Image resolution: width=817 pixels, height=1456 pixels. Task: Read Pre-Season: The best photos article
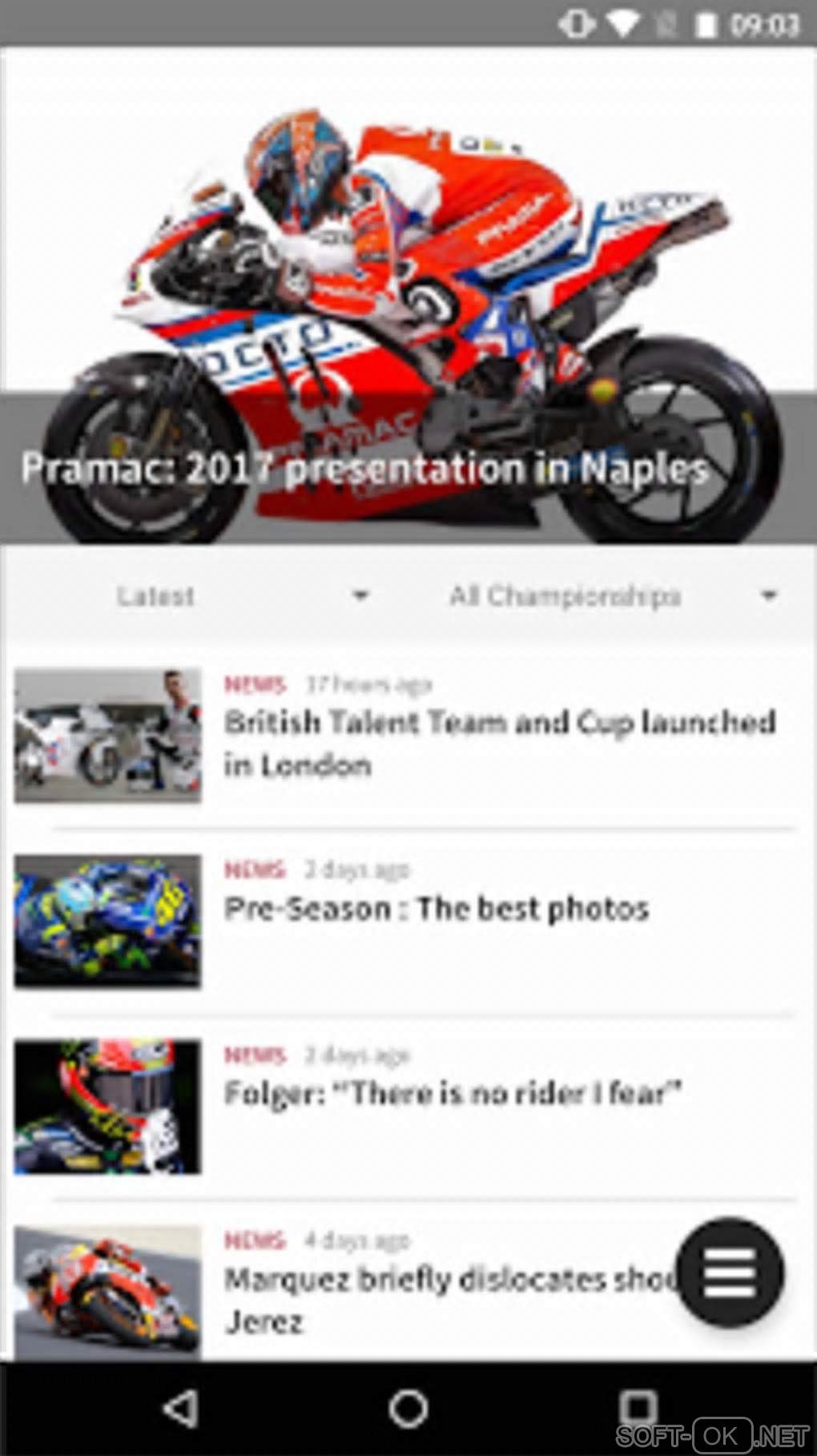pyautogui.click(x=437, y=909)
